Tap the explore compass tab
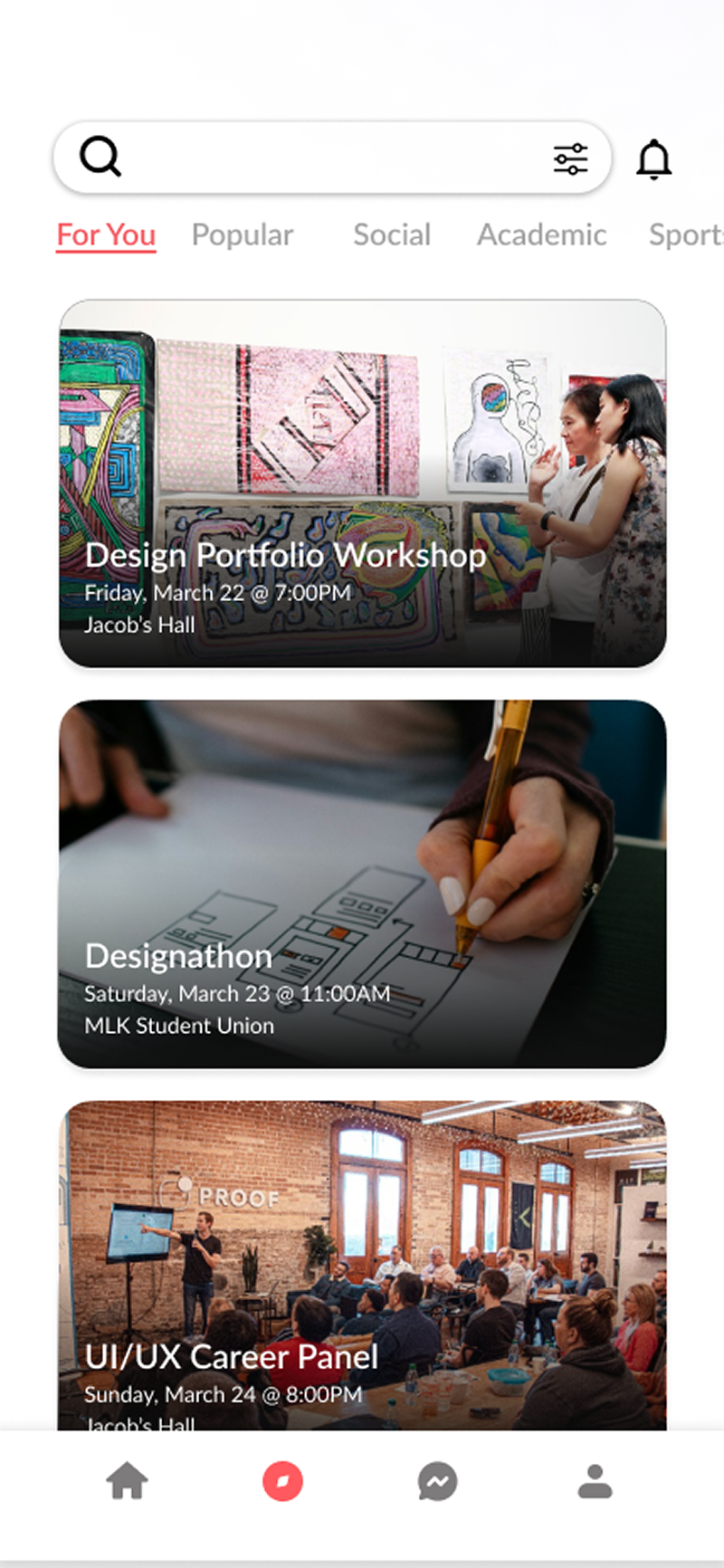 coord(282,1482)
